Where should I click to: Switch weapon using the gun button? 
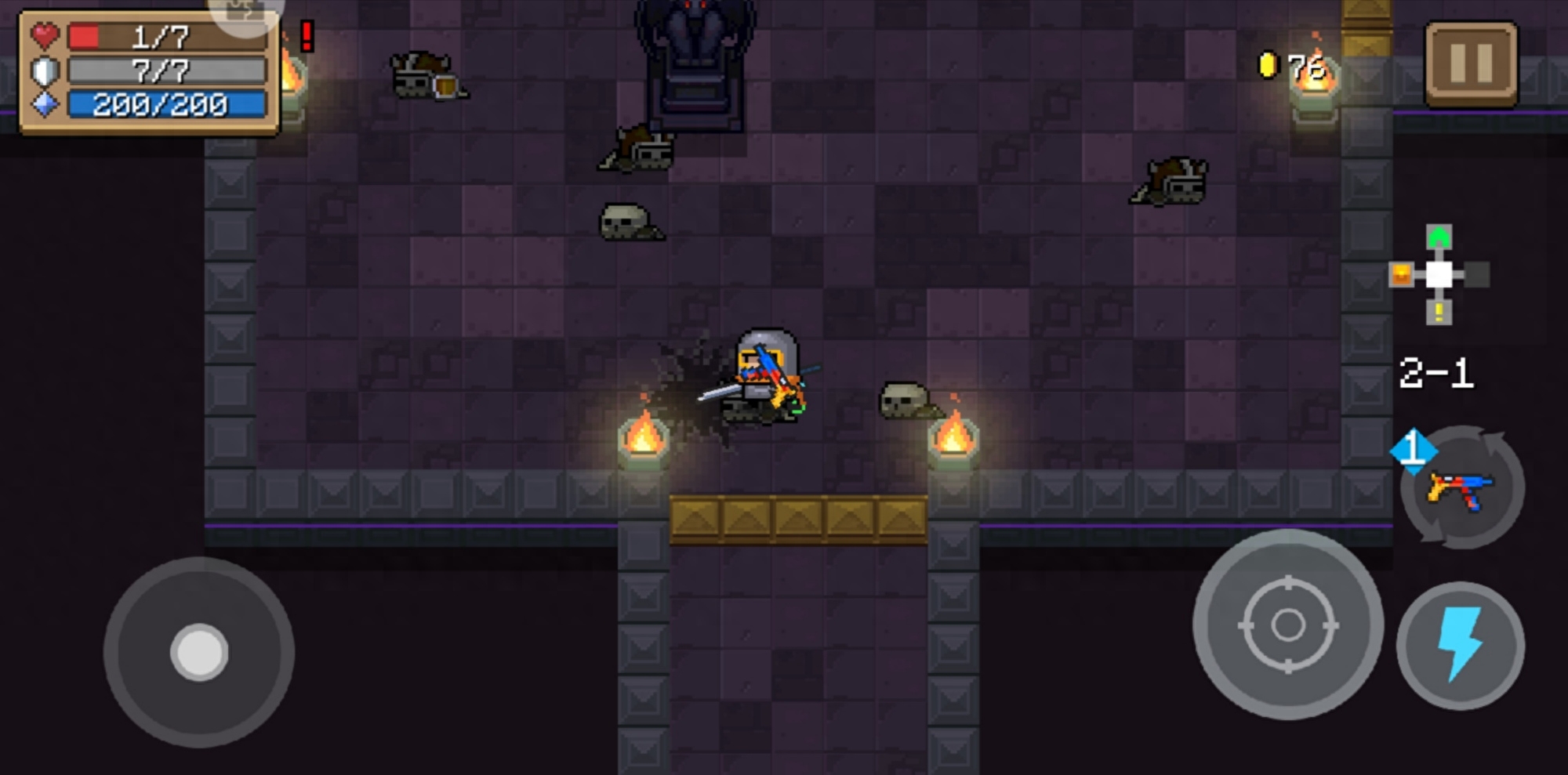(x=1461, y=489)
